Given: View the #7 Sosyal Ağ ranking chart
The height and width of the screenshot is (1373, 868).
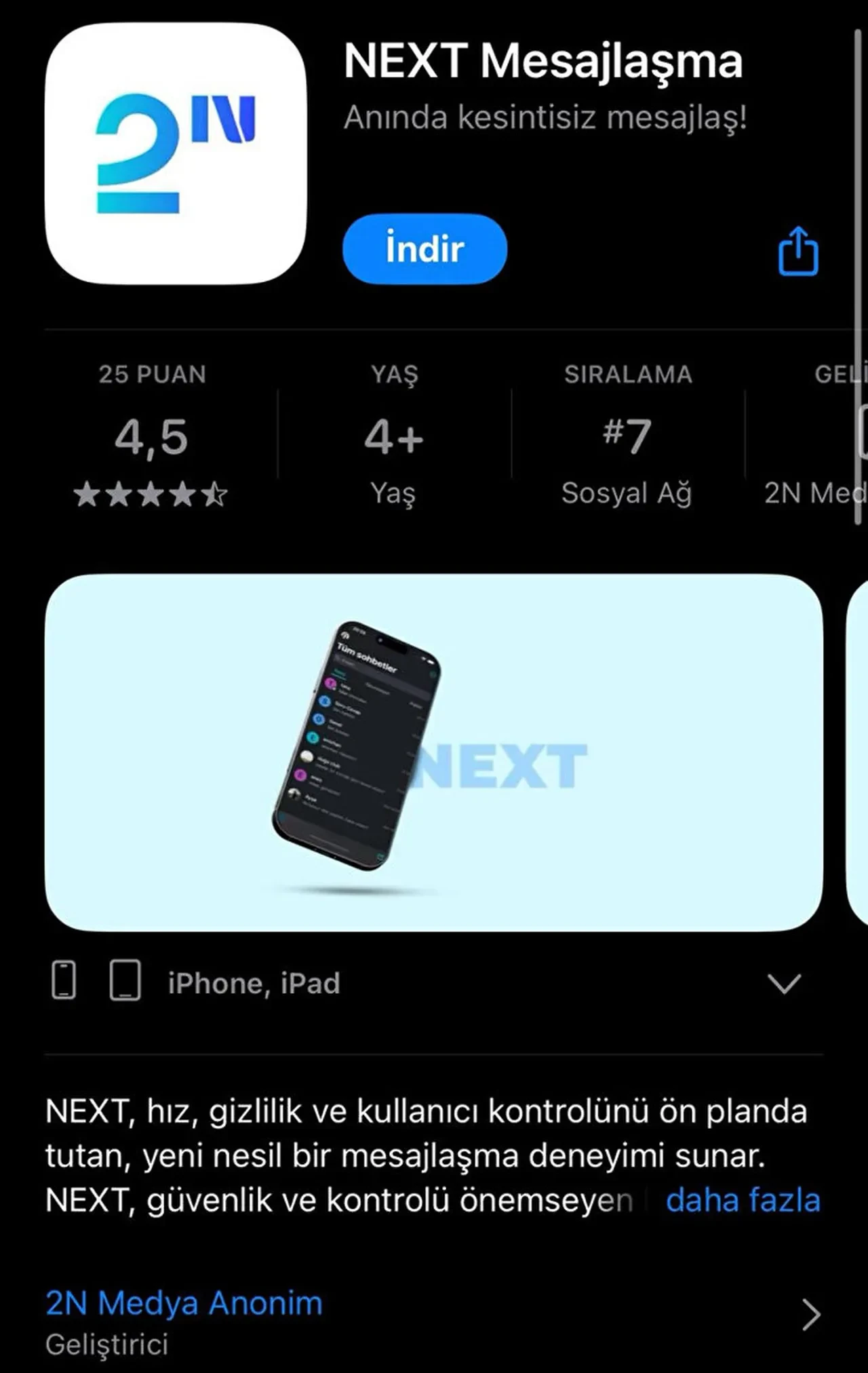Looking at the screenshot, I should [x=627, y=438].
